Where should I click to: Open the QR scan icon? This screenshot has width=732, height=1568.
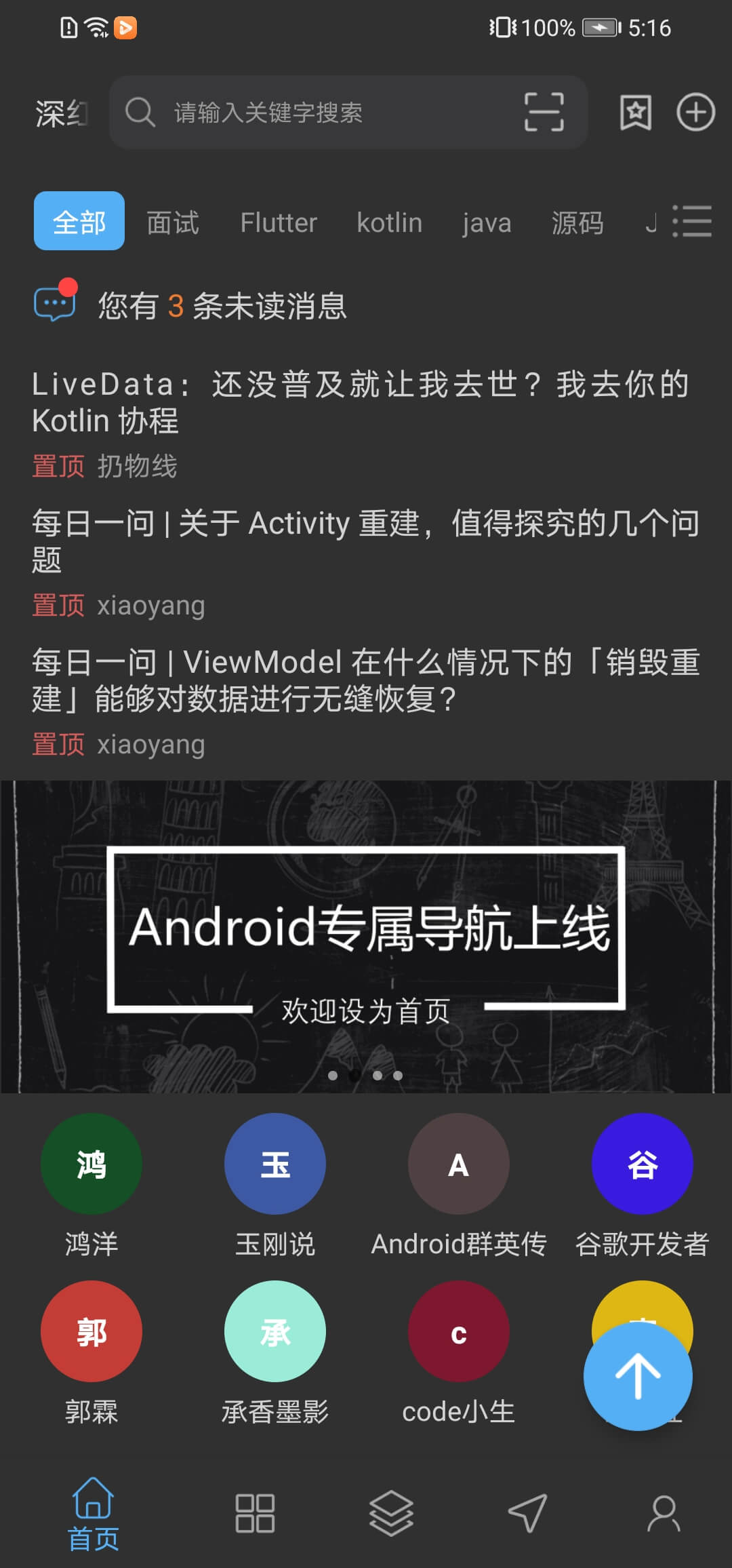click(x=544, y=112)
